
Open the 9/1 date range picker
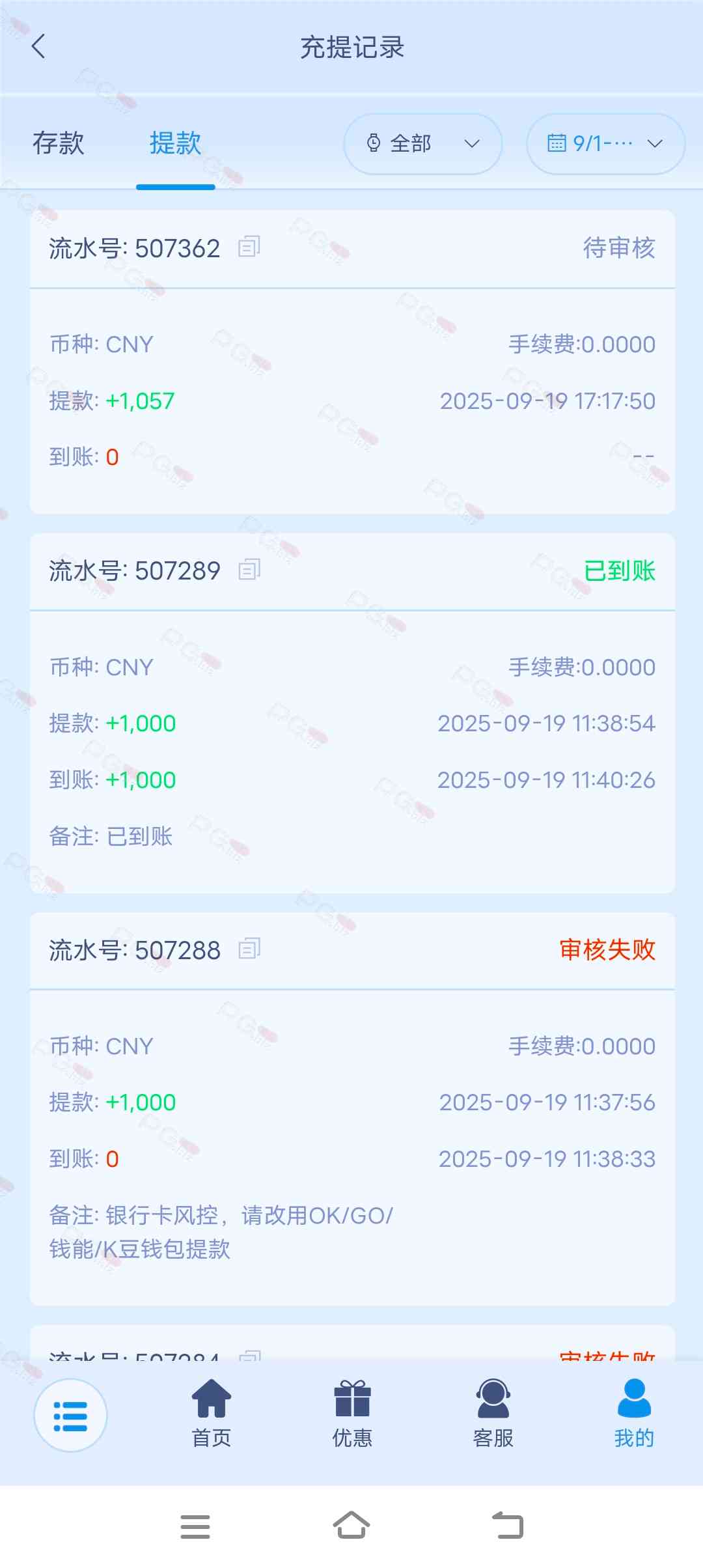pos(605,143)
